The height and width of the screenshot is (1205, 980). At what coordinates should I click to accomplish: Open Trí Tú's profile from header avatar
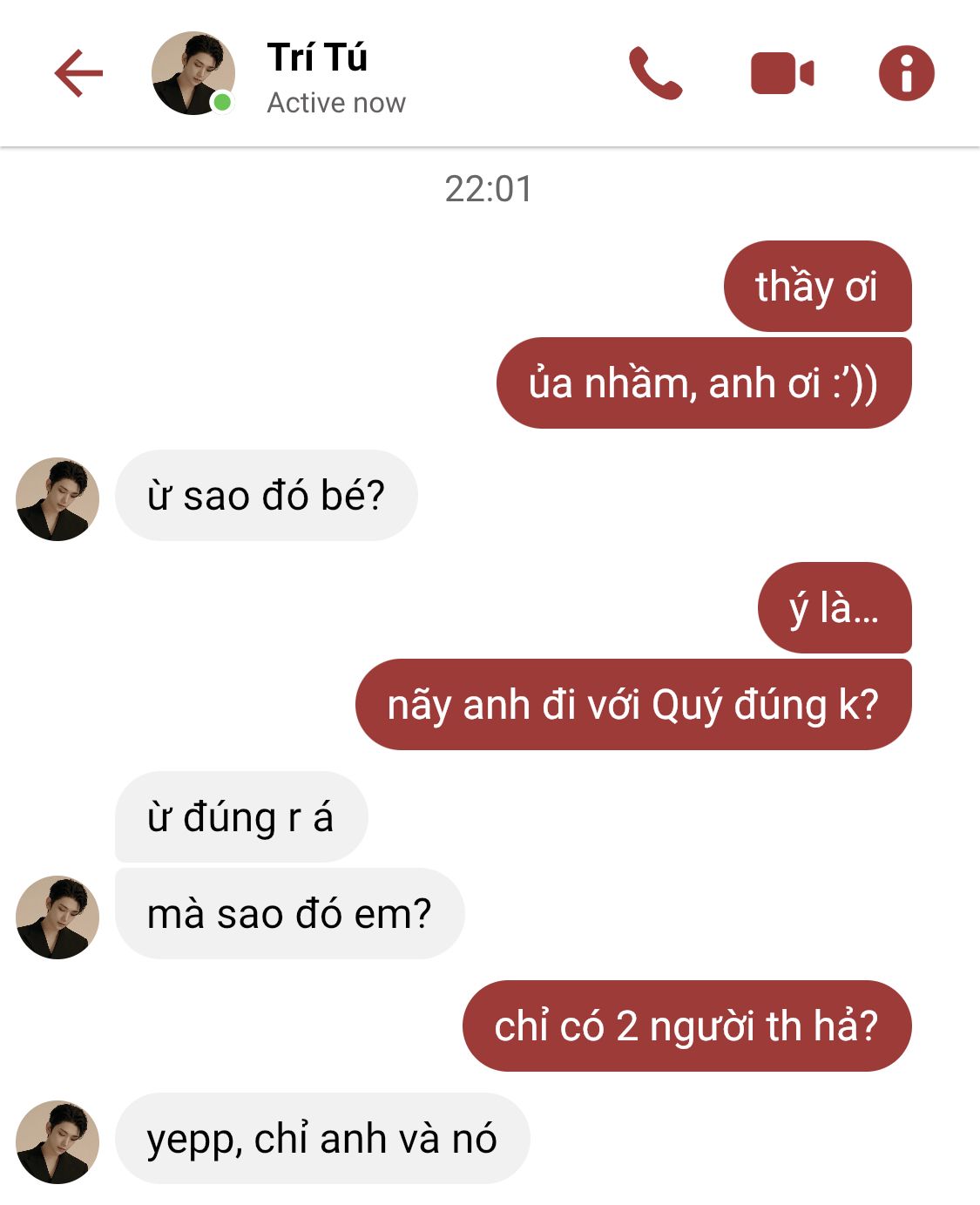(x=193, y=73)
